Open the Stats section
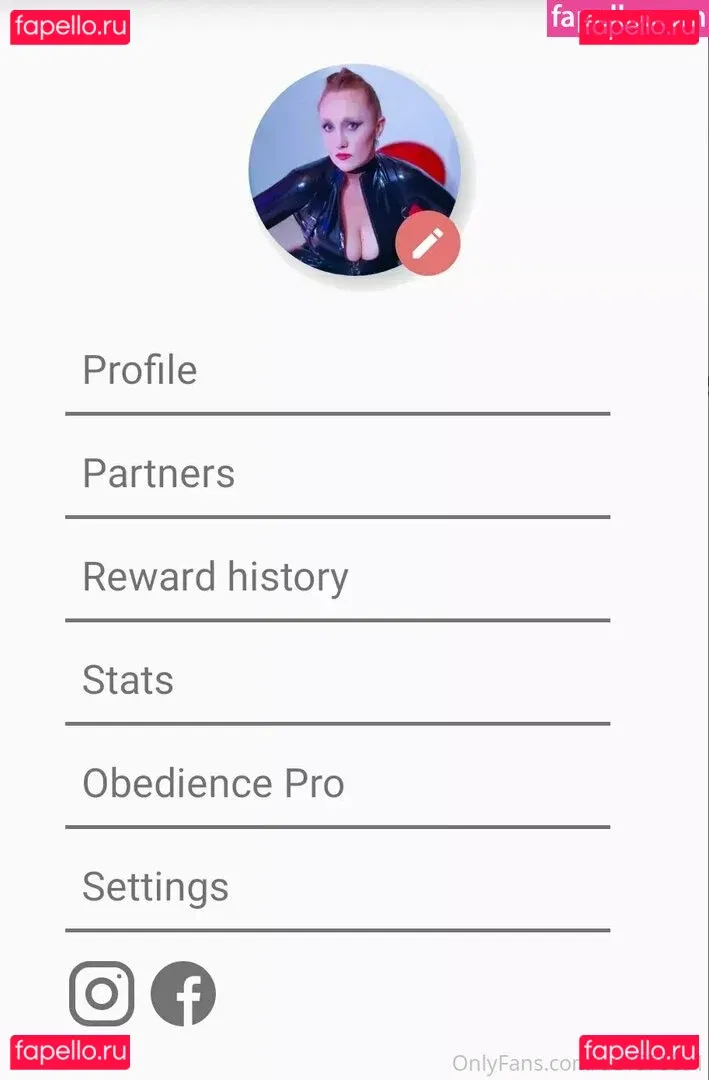The width and height of the screenshot is (709, 1080). 128,680
